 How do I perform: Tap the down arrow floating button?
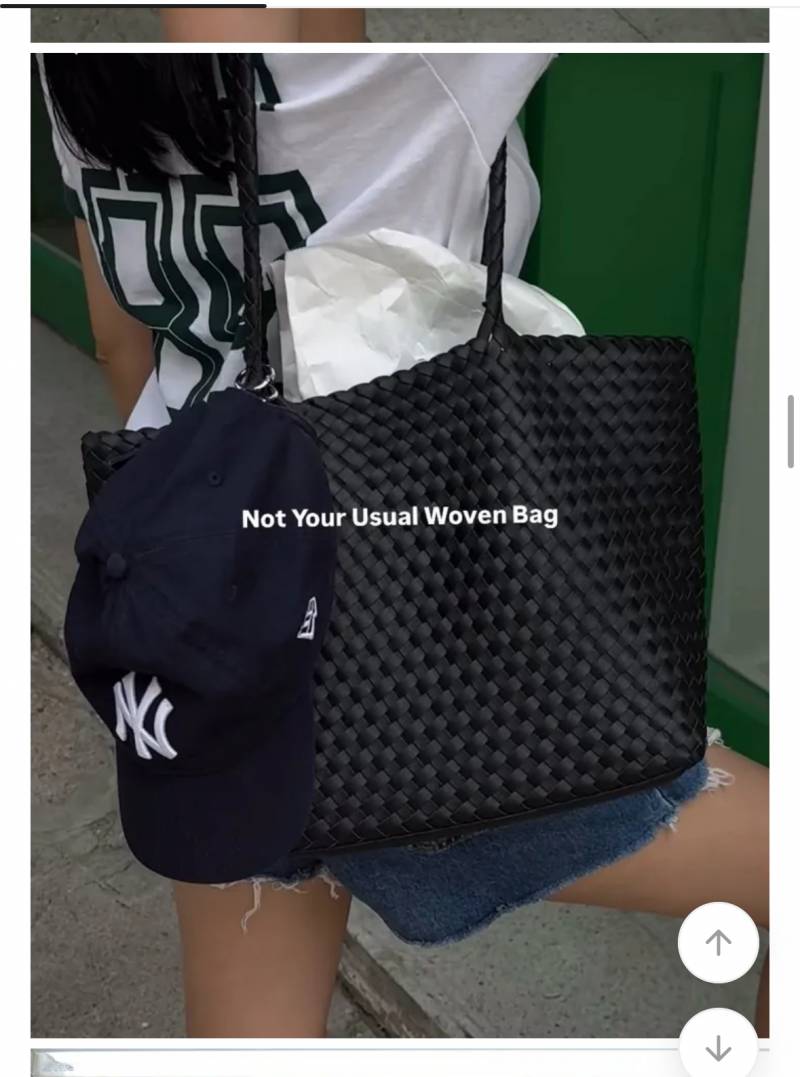tap(718, 1045)
